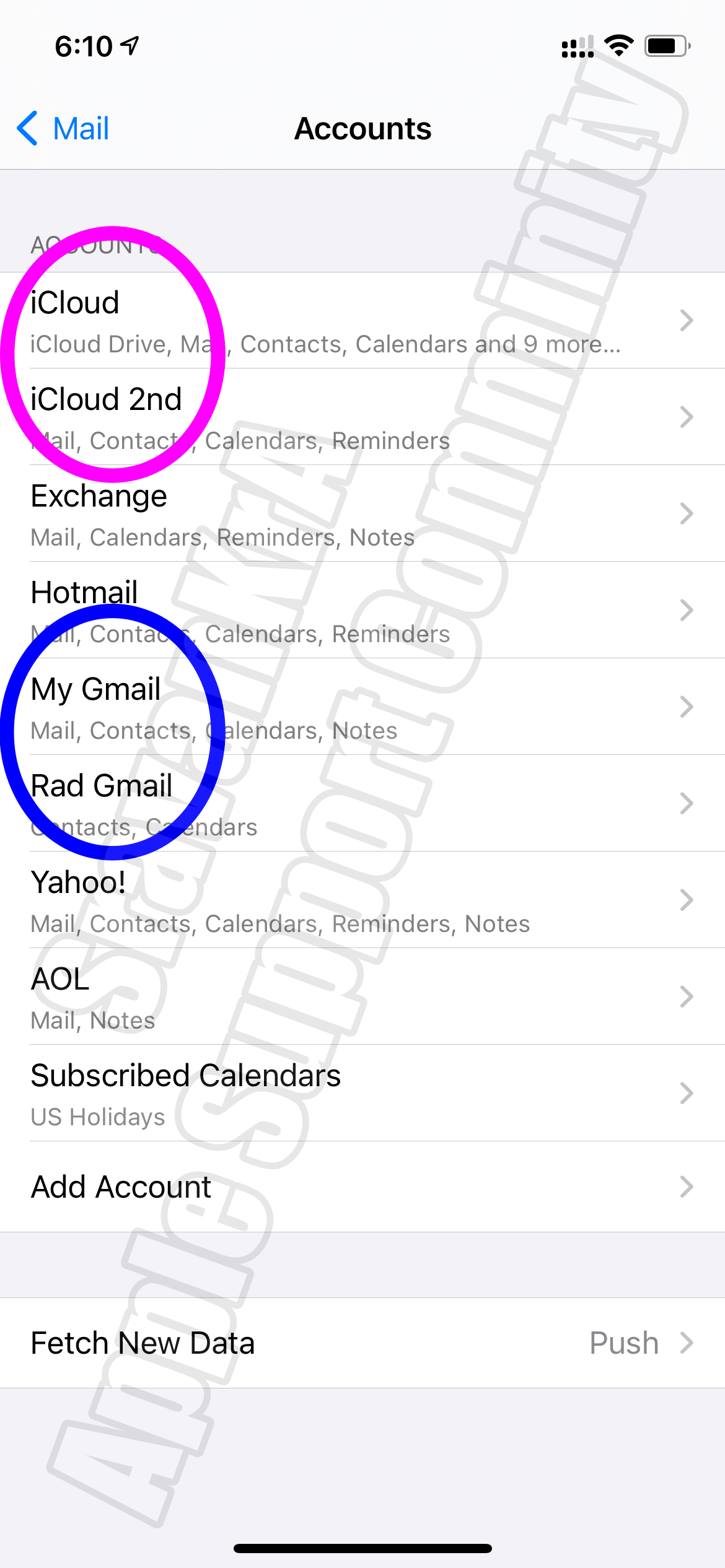Image resolution: width=725 pixels, height=1568 pixels.
Task: Open My Gmail account
Action: [x=362, y=707]
